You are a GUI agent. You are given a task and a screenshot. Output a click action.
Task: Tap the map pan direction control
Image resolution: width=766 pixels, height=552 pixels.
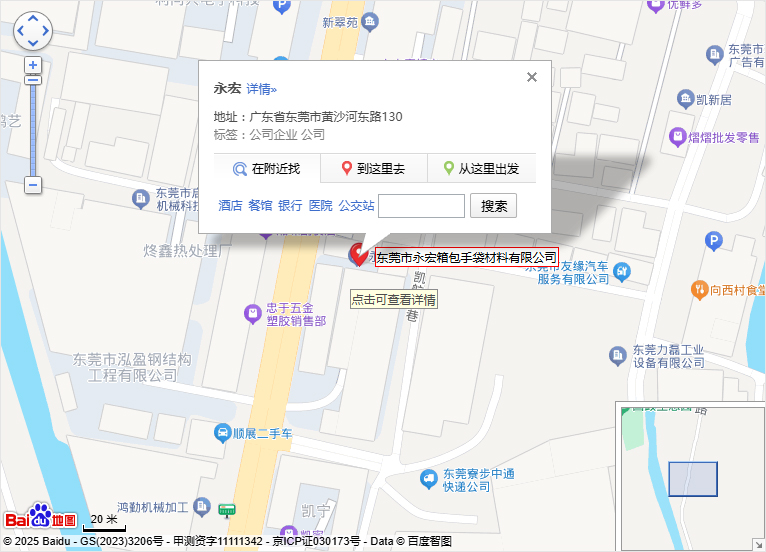pos(32,31)
